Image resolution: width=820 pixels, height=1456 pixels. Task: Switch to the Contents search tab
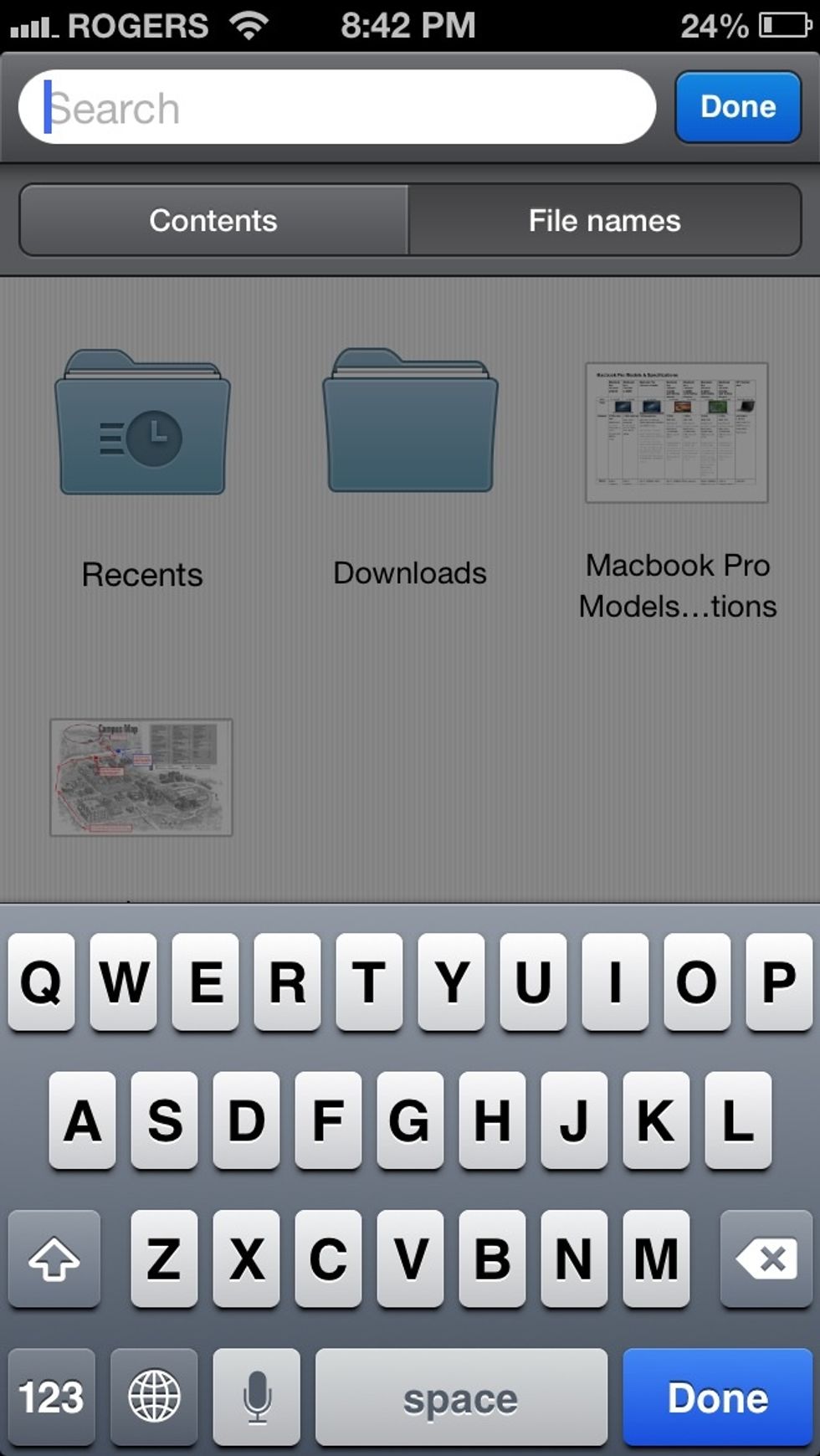pos(213,220)
